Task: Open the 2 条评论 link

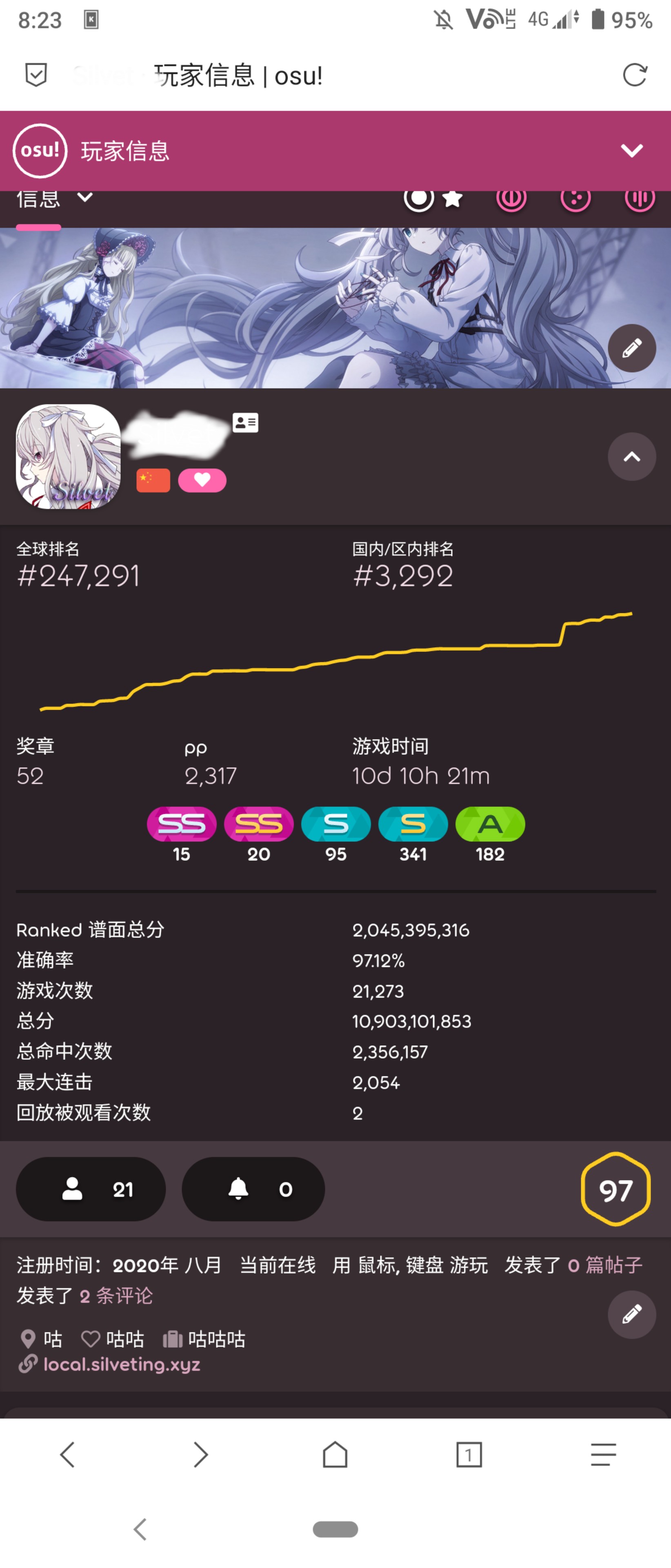Action: (116, 1296)
